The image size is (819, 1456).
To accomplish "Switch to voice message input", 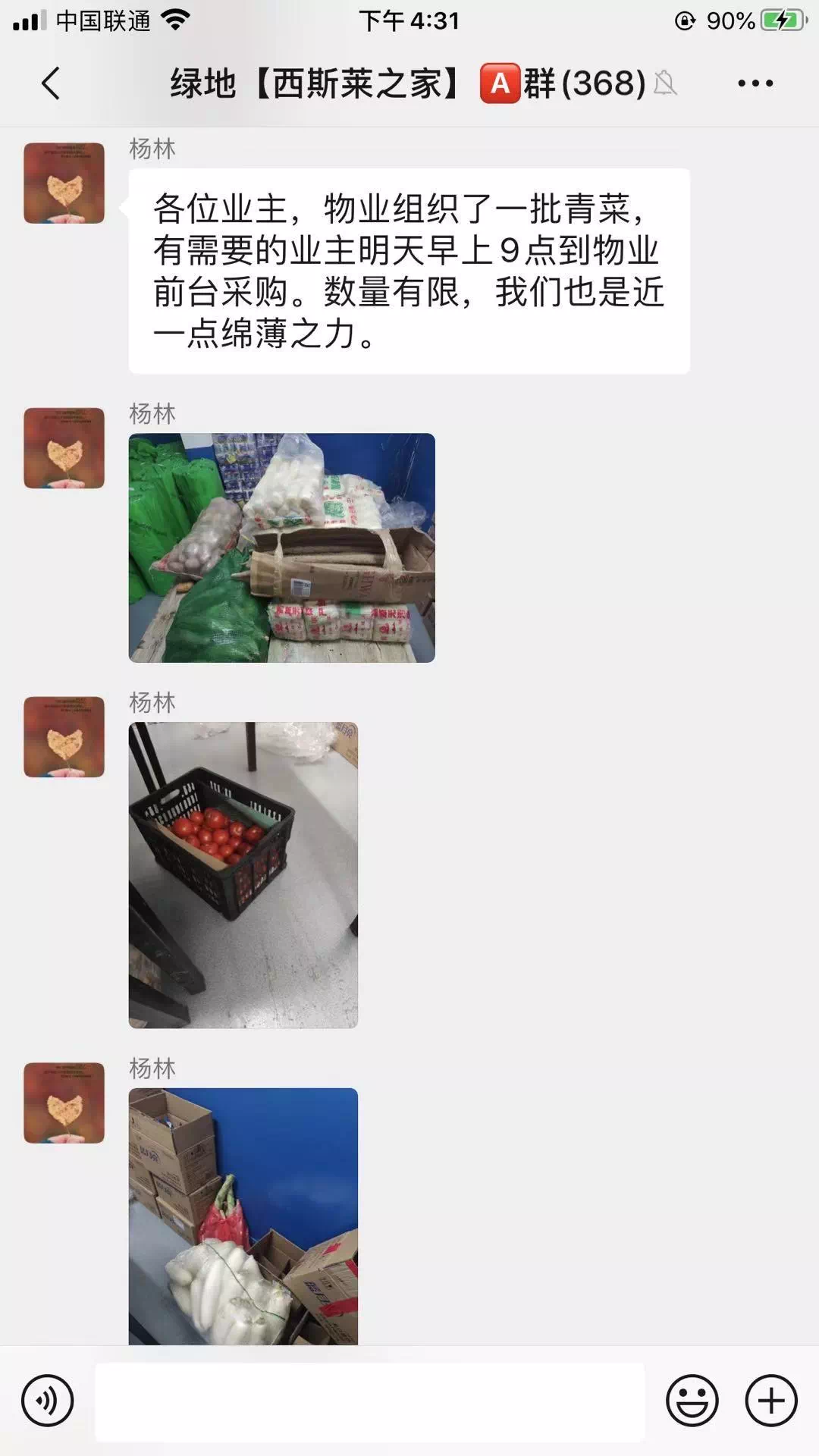I will tap(47, 1401).
